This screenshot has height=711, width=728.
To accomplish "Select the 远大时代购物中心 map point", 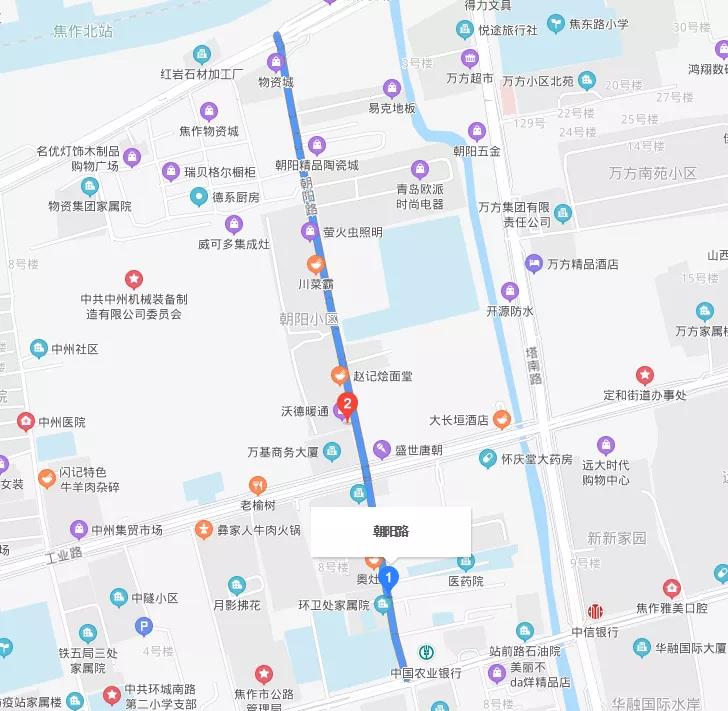I will [605, 445].
